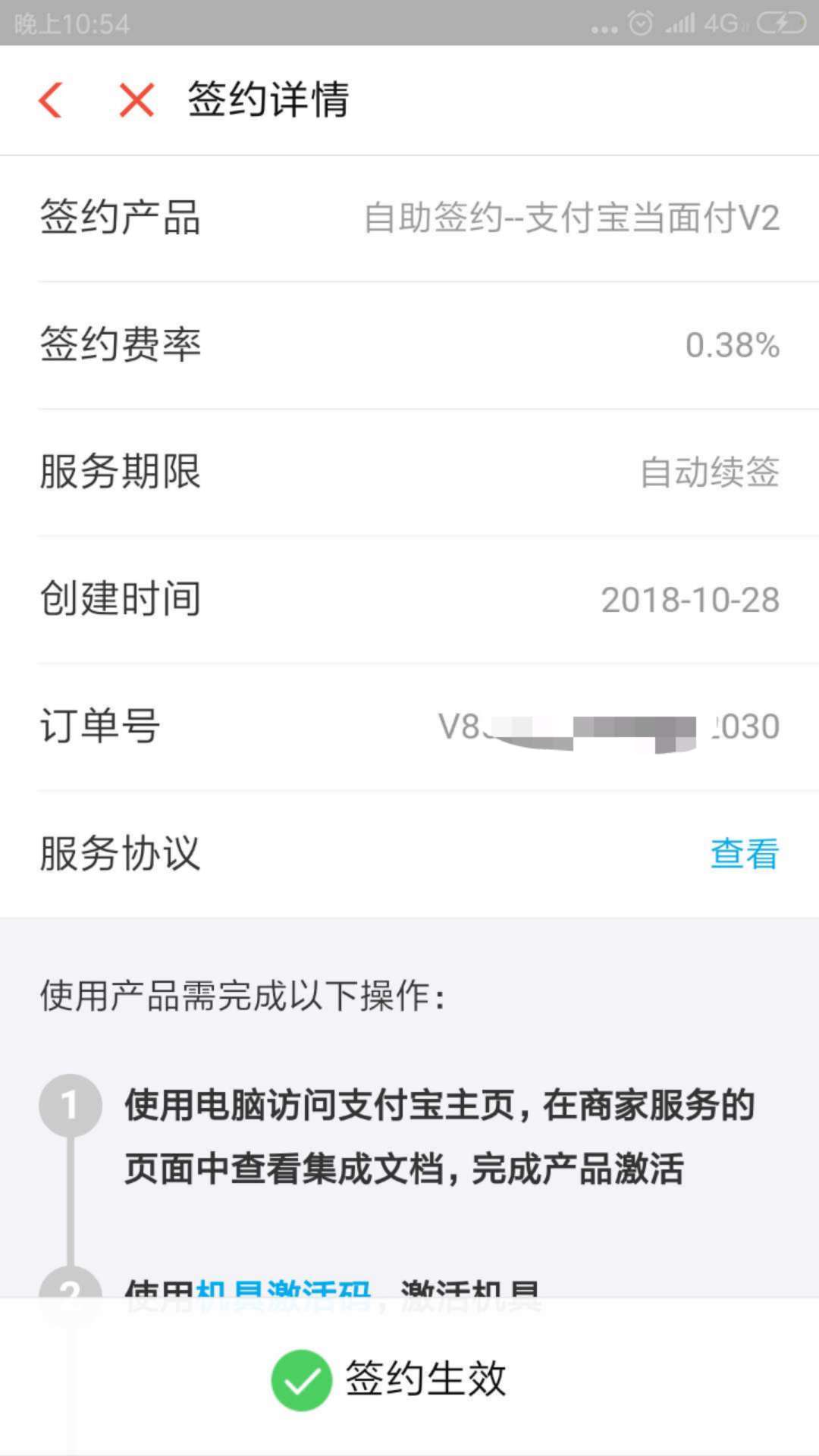Open the 机具激活码 link
819x1456 pixels.
(x=284, y=1288)
